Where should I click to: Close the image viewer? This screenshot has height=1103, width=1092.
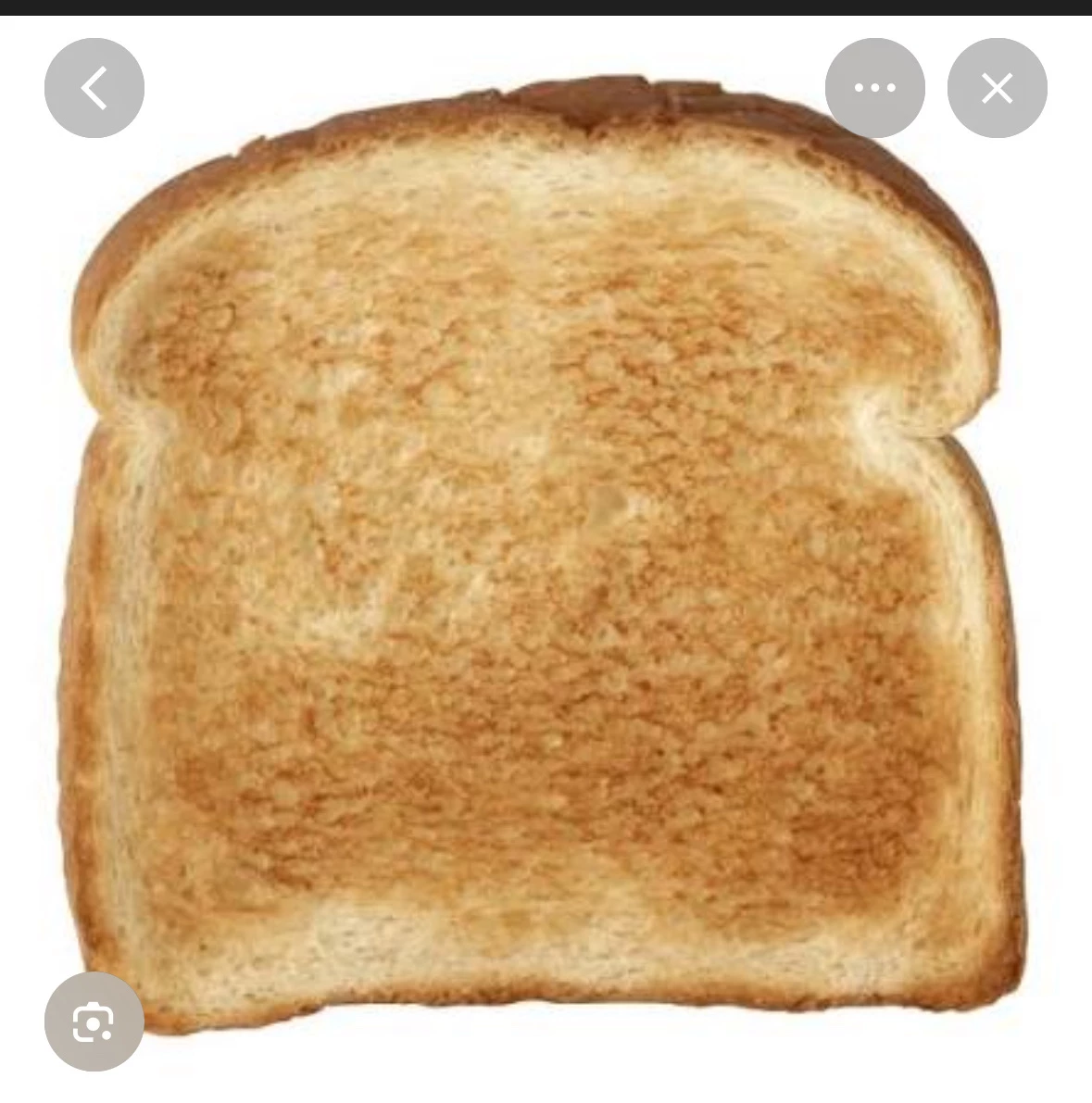click(x=997, y=88)
